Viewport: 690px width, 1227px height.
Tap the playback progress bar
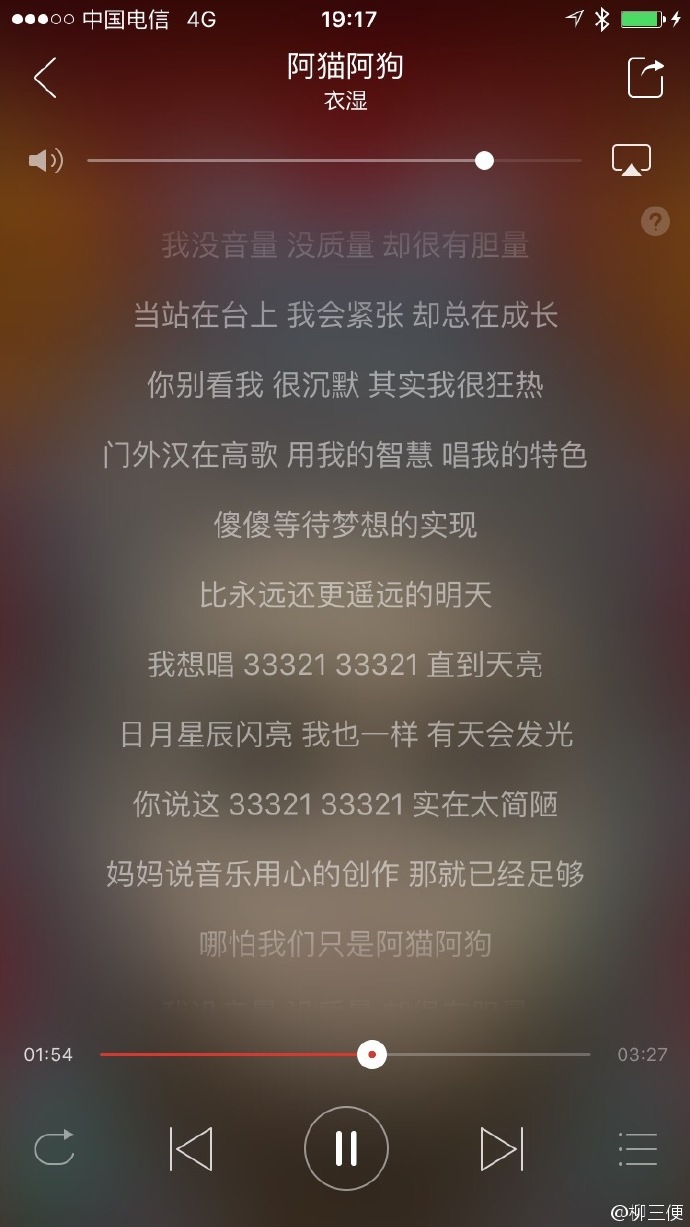[345, 1054]
